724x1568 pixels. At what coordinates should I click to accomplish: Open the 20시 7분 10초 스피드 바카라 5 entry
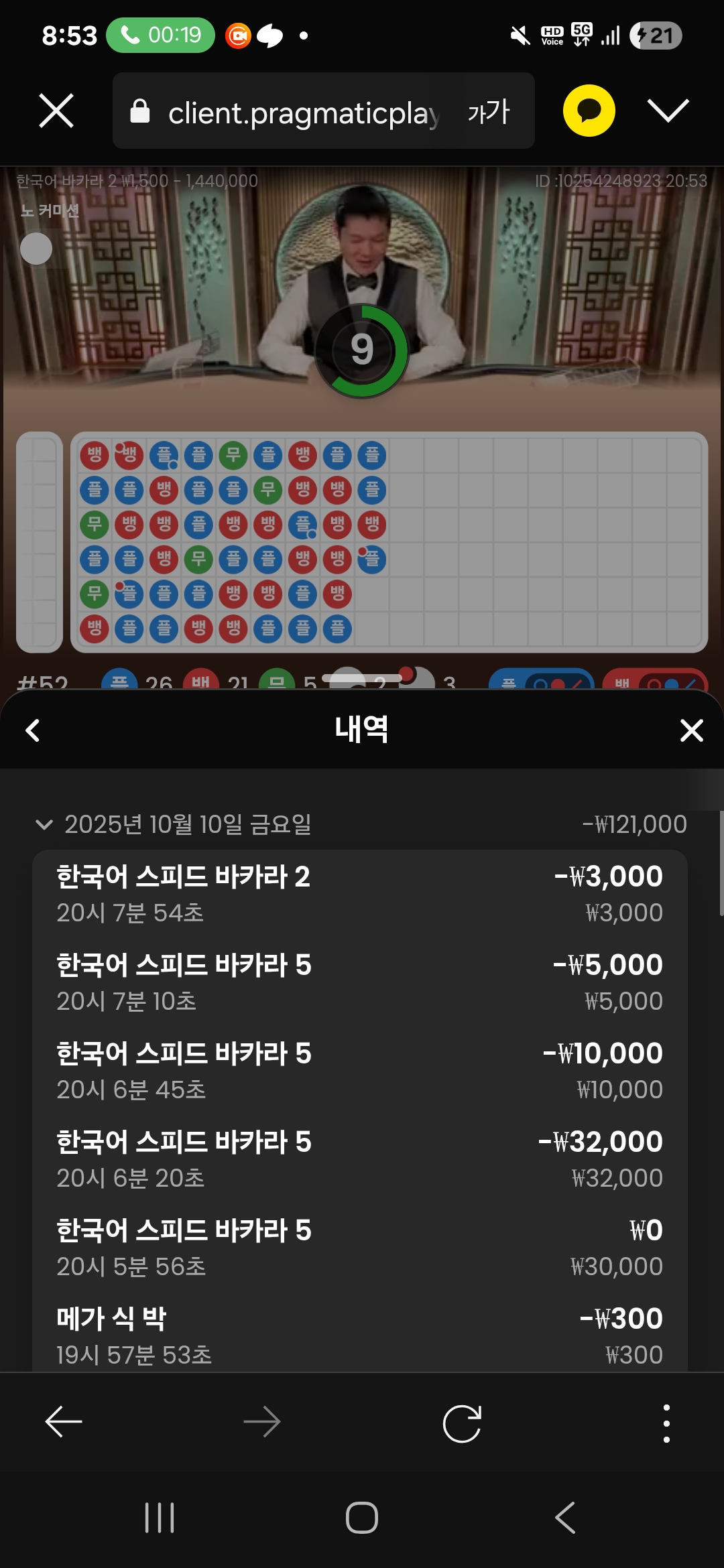pyautogui.click(x=360, y=982)
